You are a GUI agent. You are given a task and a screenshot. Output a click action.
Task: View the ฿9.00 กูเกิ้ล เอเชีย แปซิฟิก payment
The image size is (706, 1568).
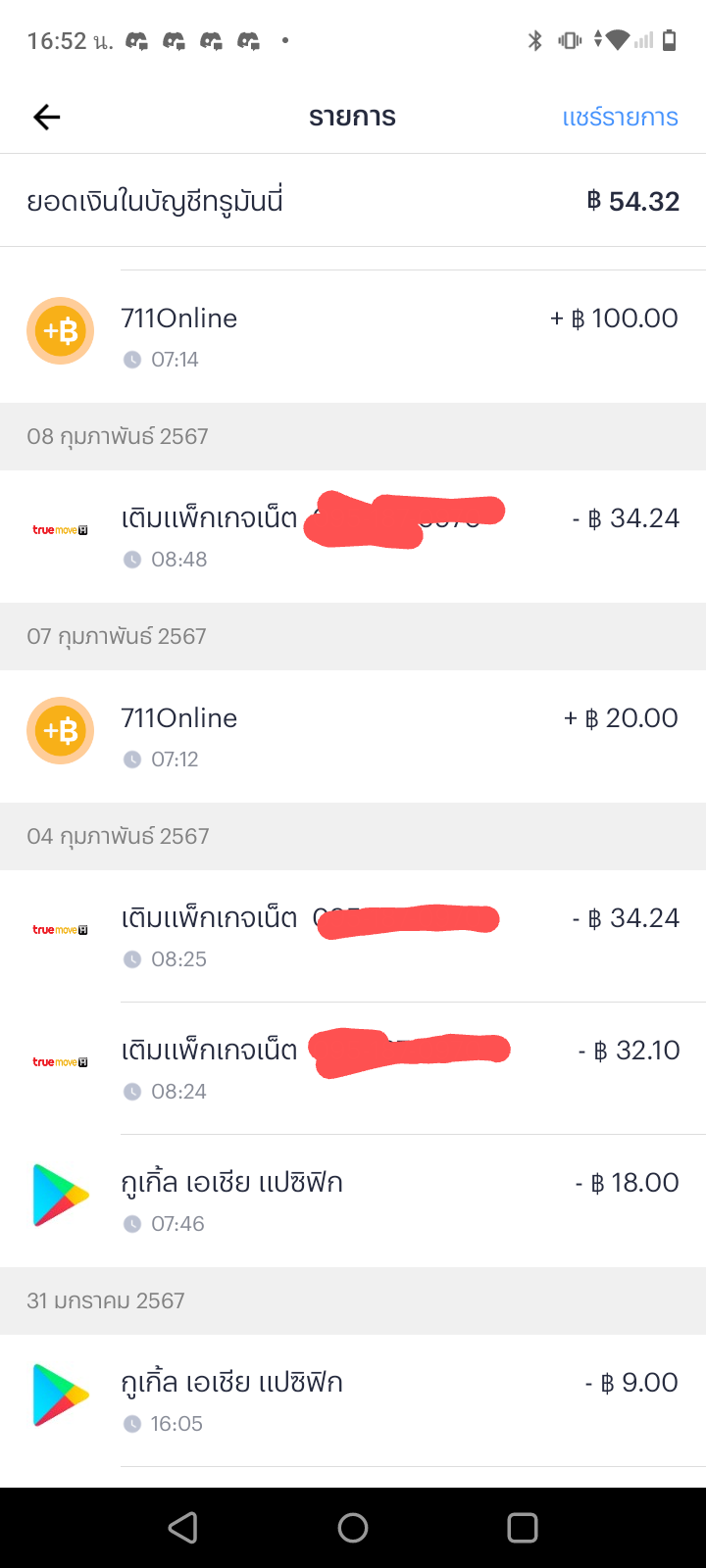click(353, 1400)
